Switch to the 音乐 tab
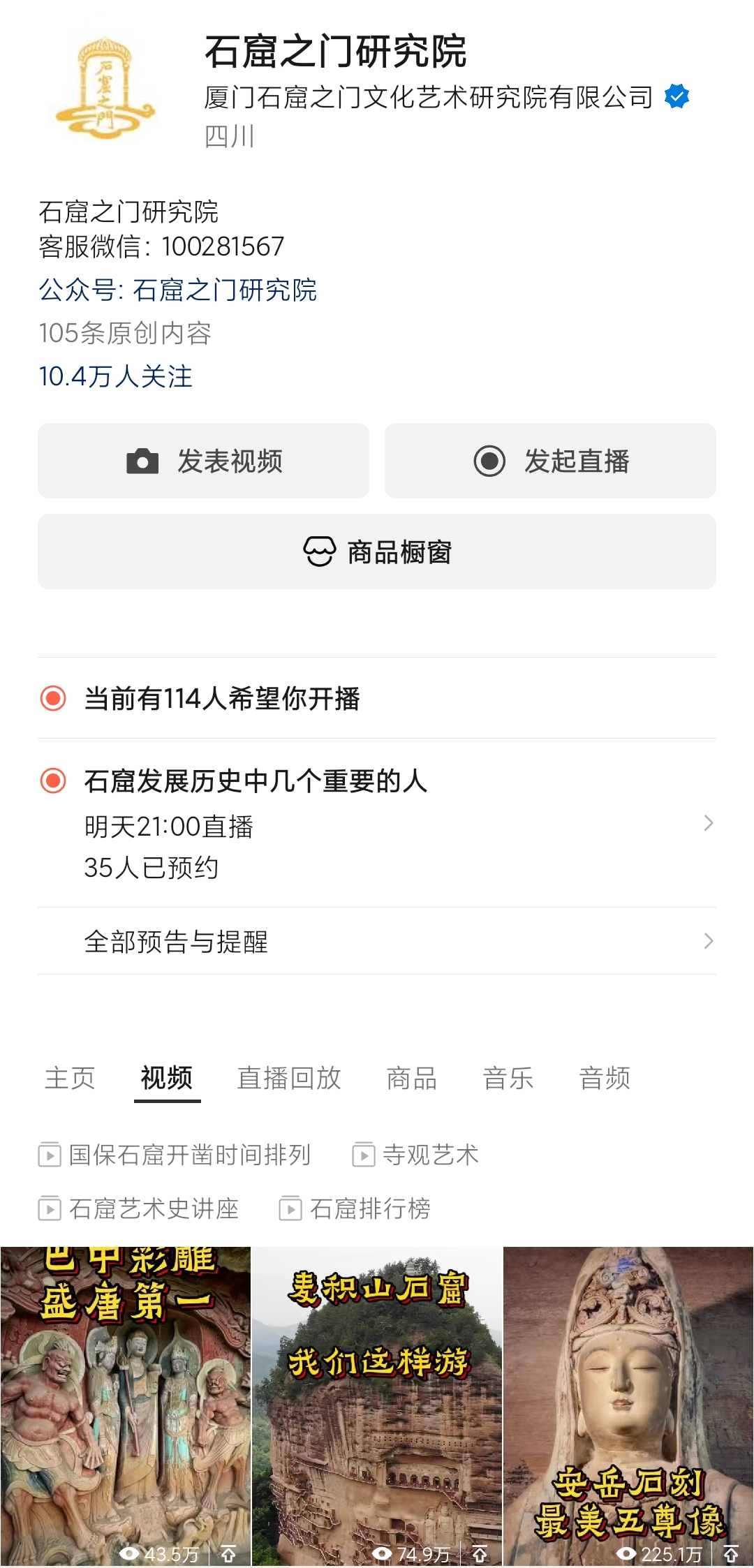Screen dimensions: 754x1568 point(508,1078)
